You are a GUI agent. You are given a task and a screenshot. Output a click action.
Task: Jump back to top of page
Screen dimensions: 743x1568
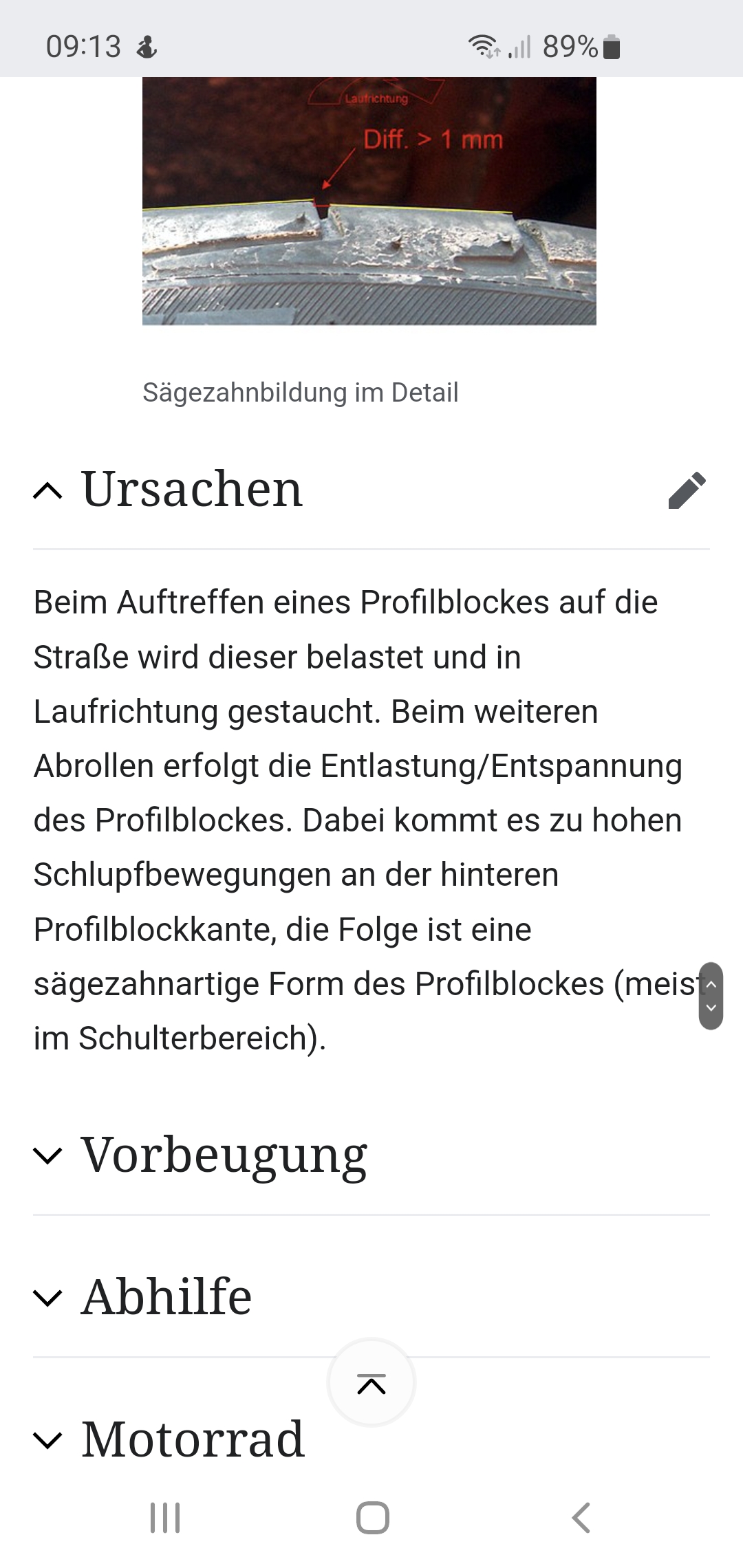(371, 1383)
